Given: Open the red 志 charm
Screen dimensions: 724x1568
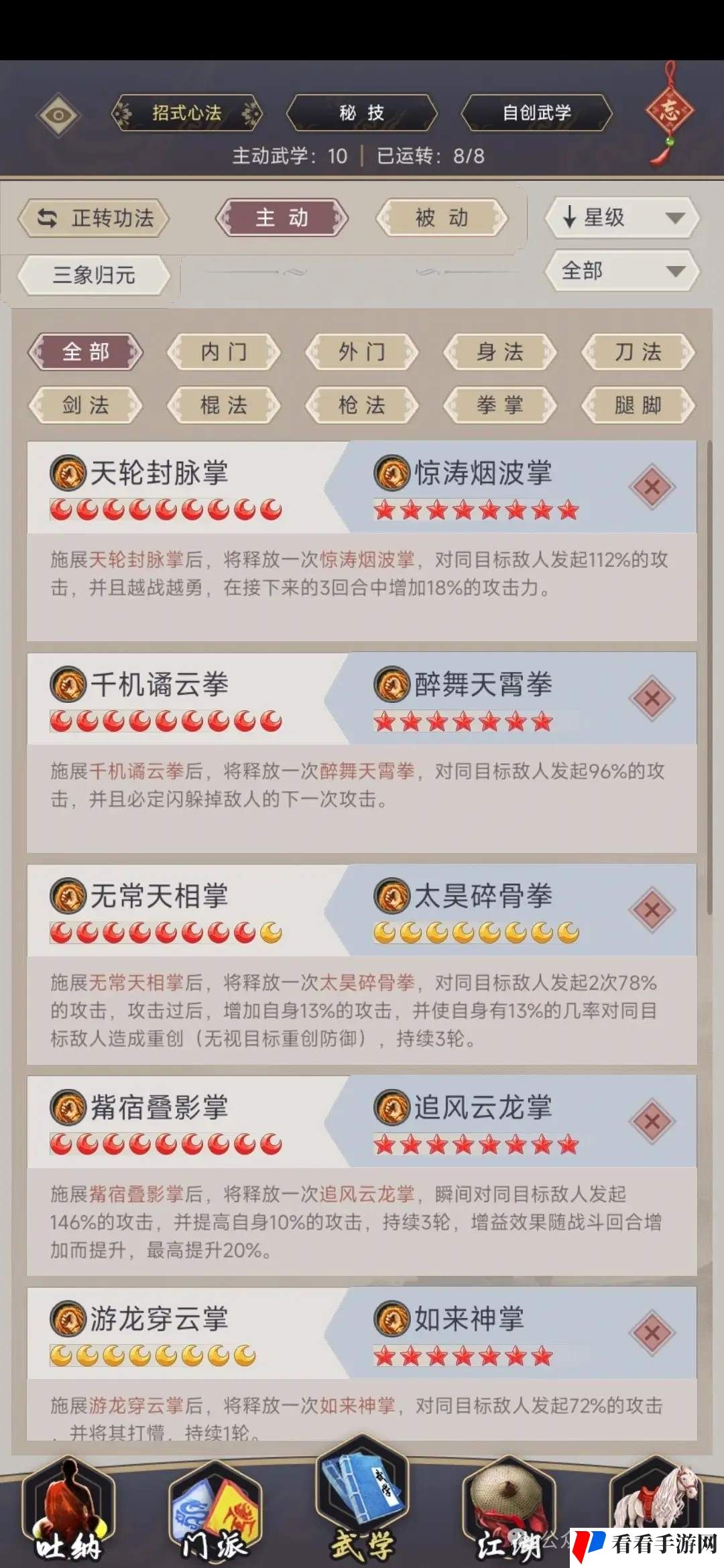Looking at the screenshot, I should tap(669, 111).
